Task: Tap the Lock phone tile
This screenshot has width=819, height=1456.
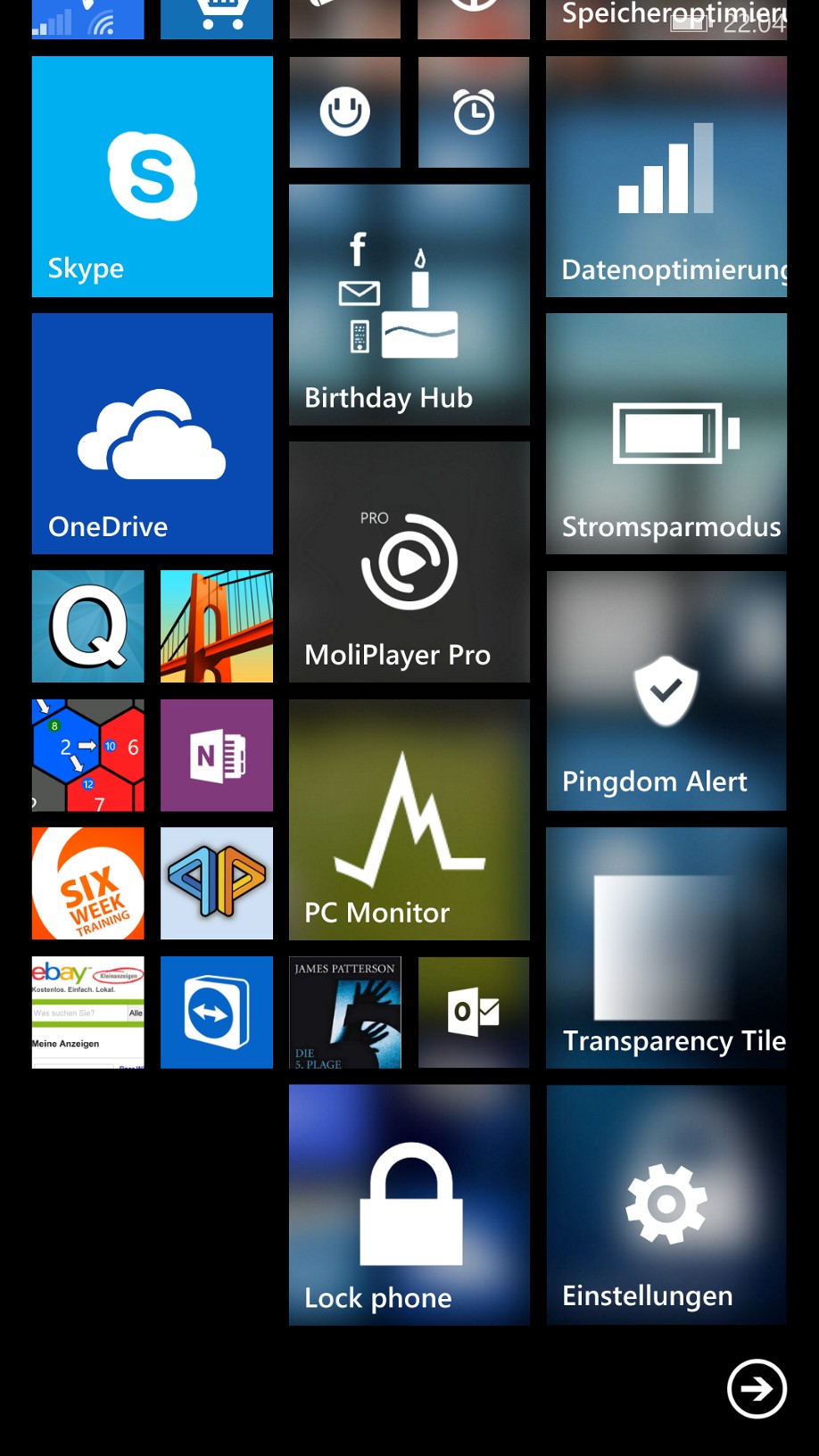Action: point(409,1204)
